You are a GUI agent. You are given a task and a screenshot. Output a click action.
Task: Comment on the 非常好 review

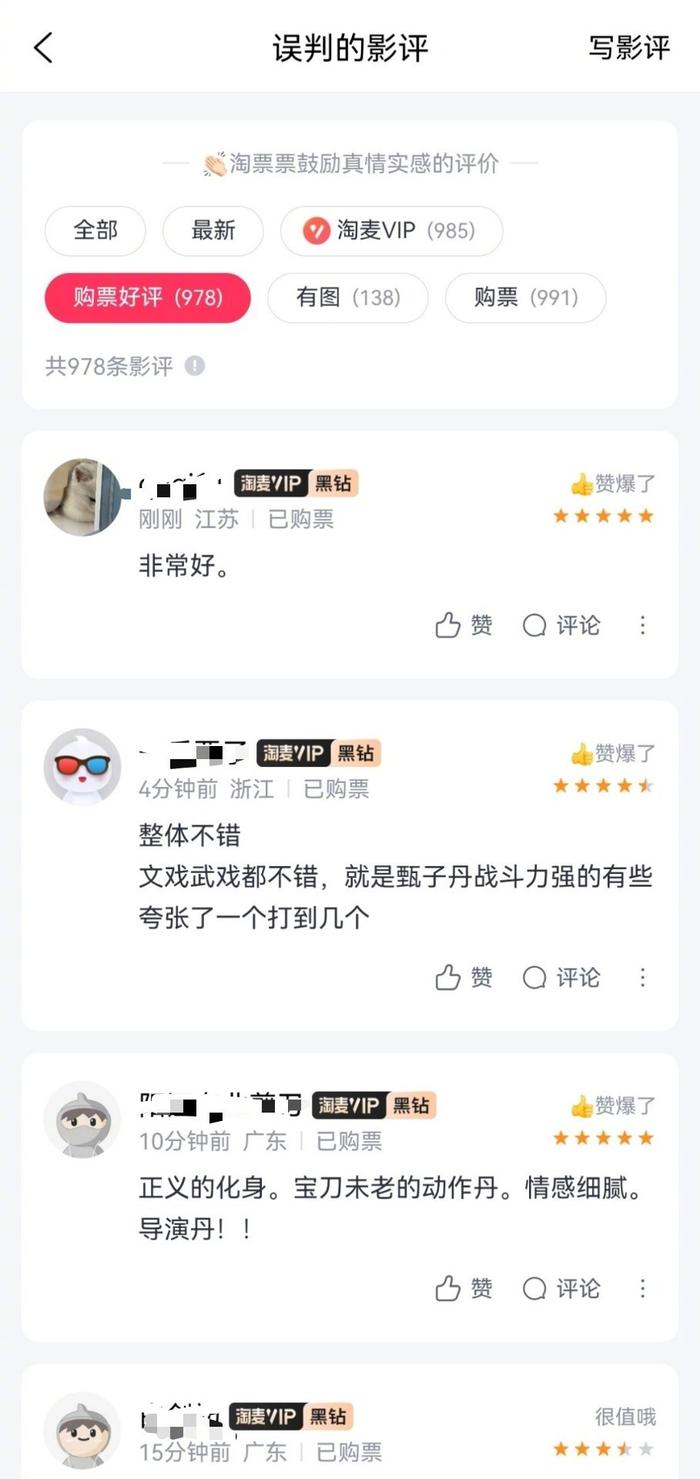(561, 626)
